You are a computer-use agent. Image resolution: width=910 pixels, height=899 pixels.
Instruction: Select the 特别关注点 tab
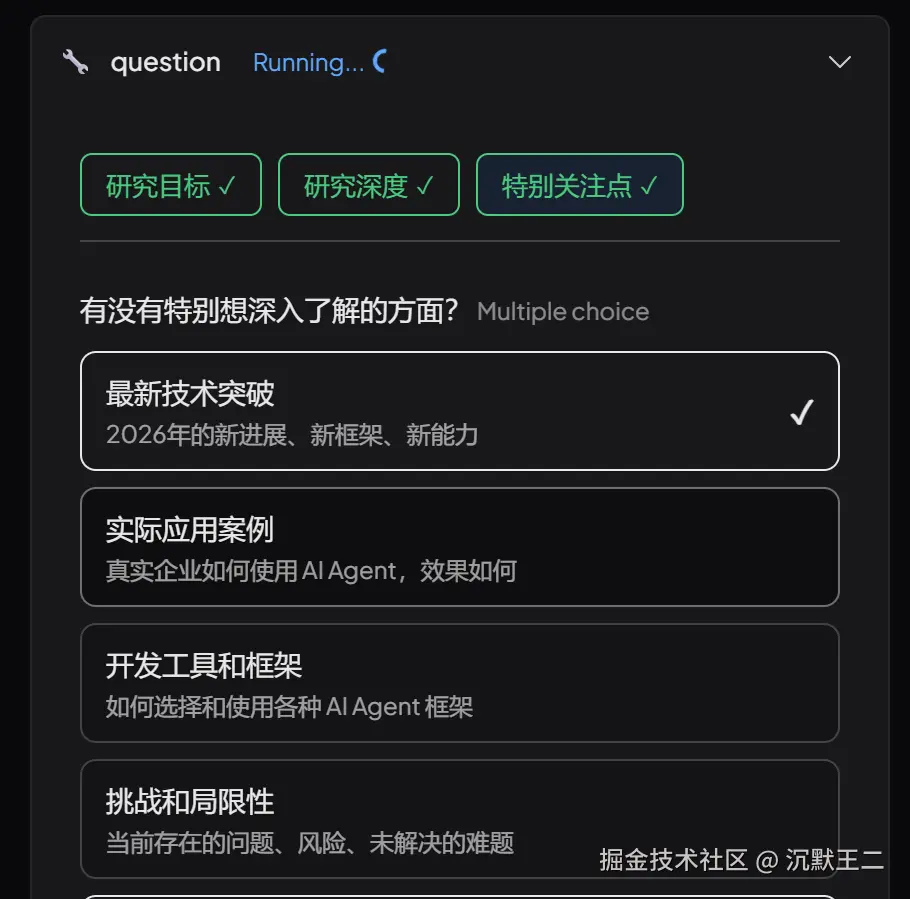click(579, 185)
